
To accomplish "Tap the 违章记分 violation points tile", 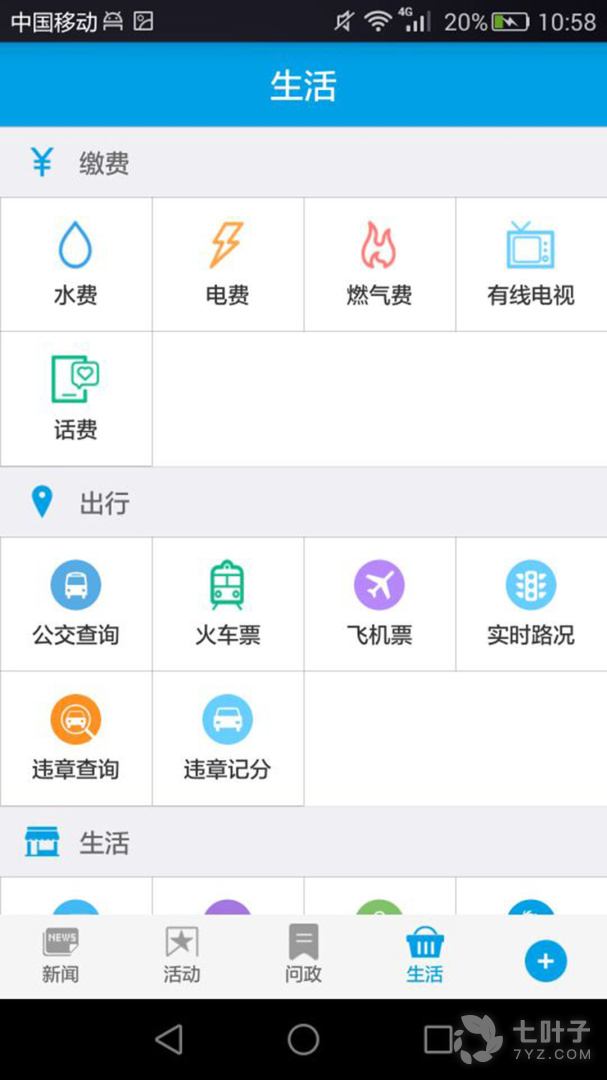I will 228,739.
